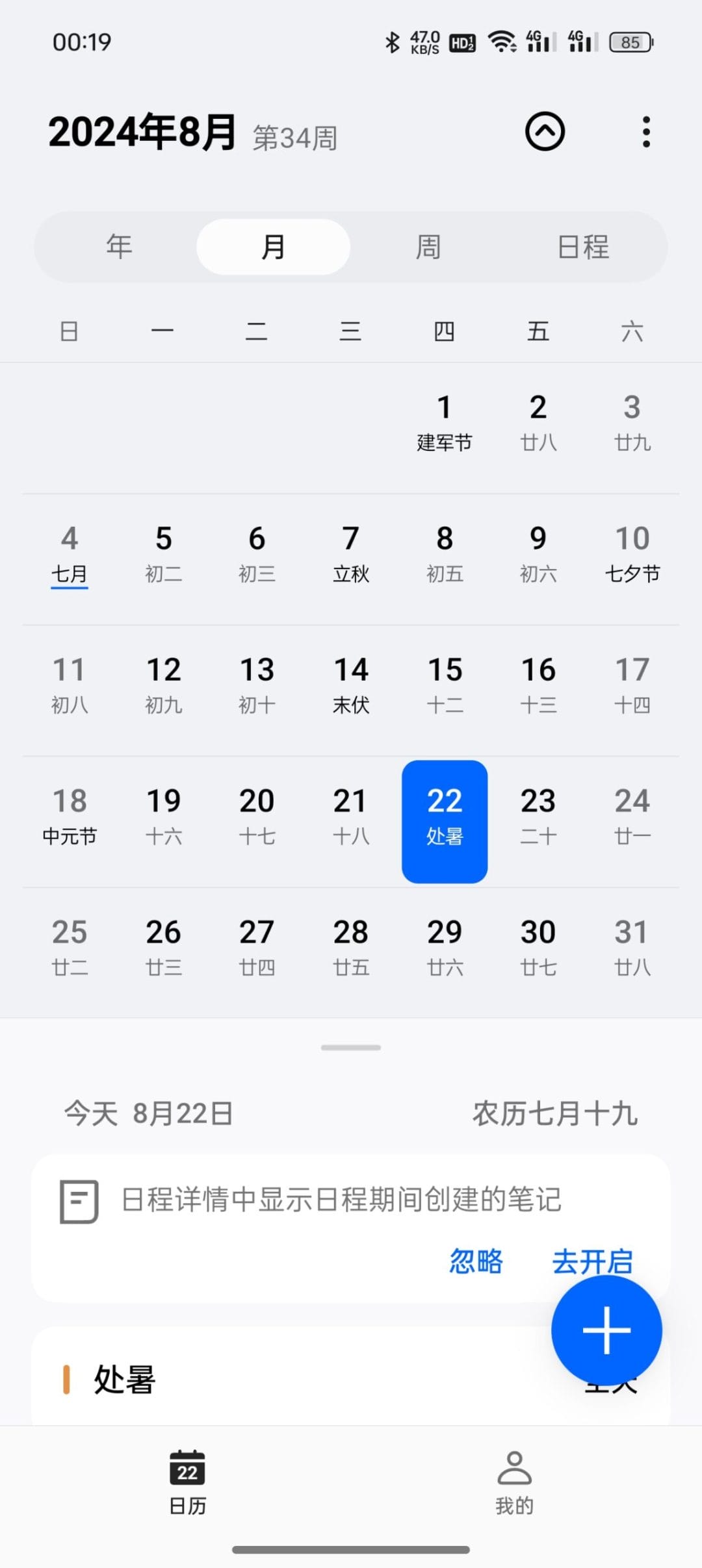The image size is (702, 1568).
Task: Select the 月 view
Action: pyautogui.click(x=273, y=247)
